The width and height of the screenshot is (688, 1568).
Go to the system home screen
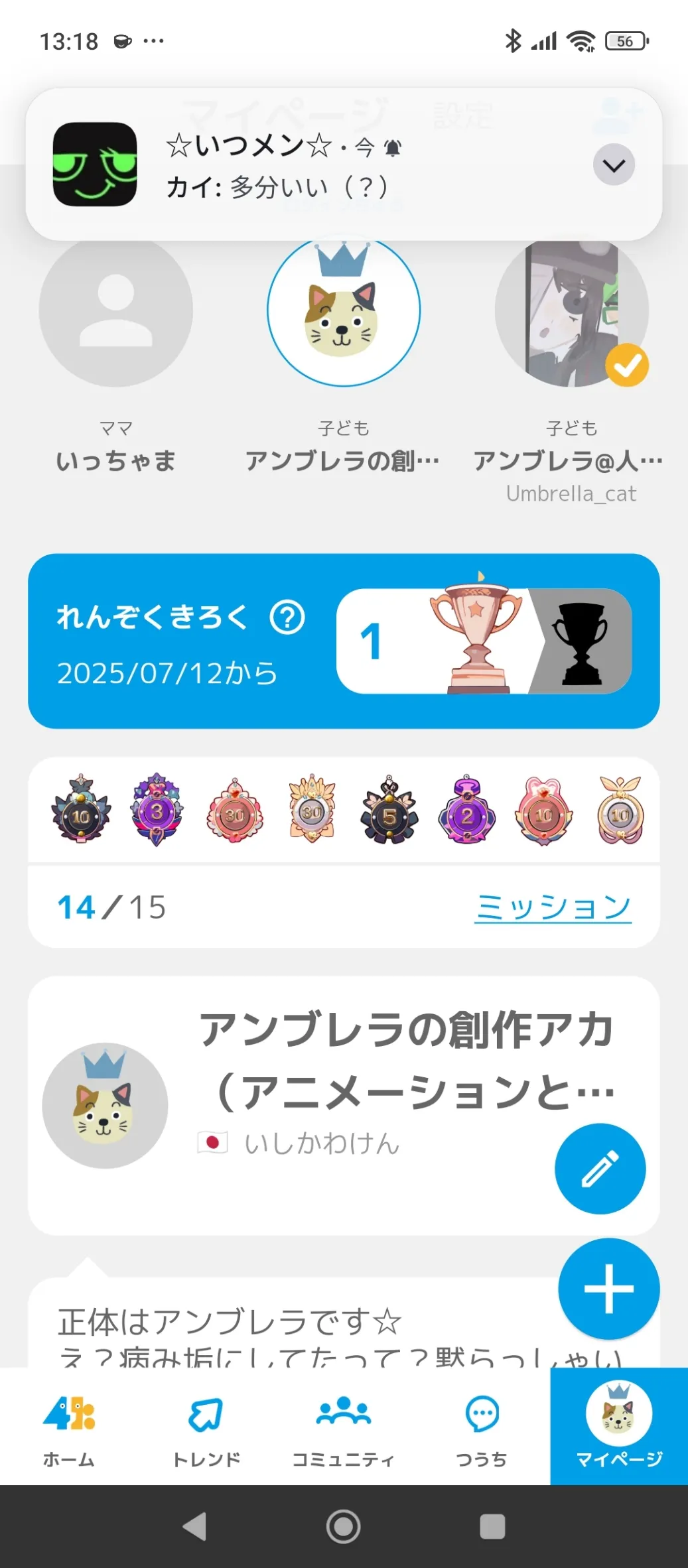(x=344, y=1526)
